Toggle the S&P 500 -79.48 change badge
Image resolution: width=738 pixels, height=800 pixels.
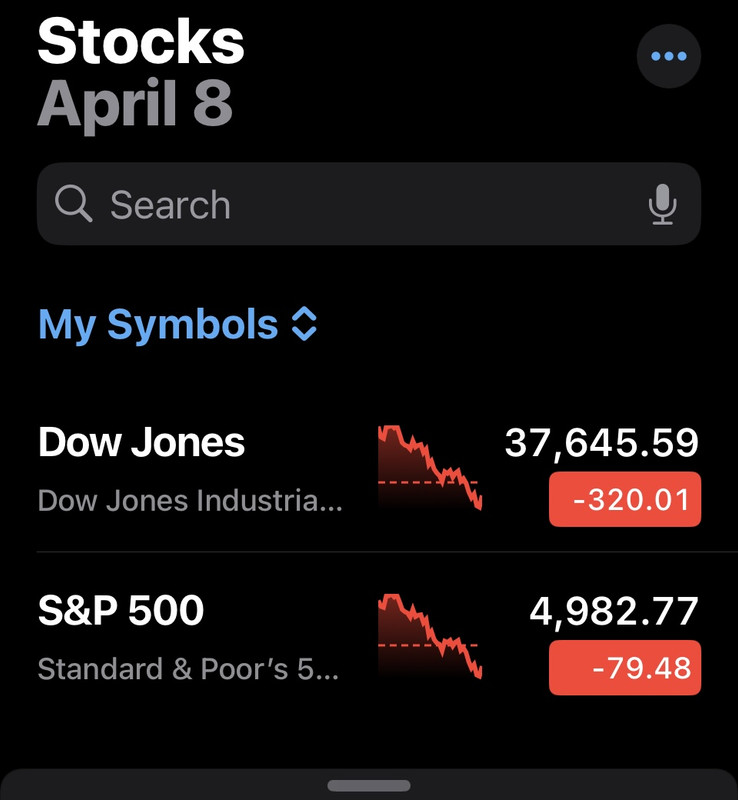(625, 668)
